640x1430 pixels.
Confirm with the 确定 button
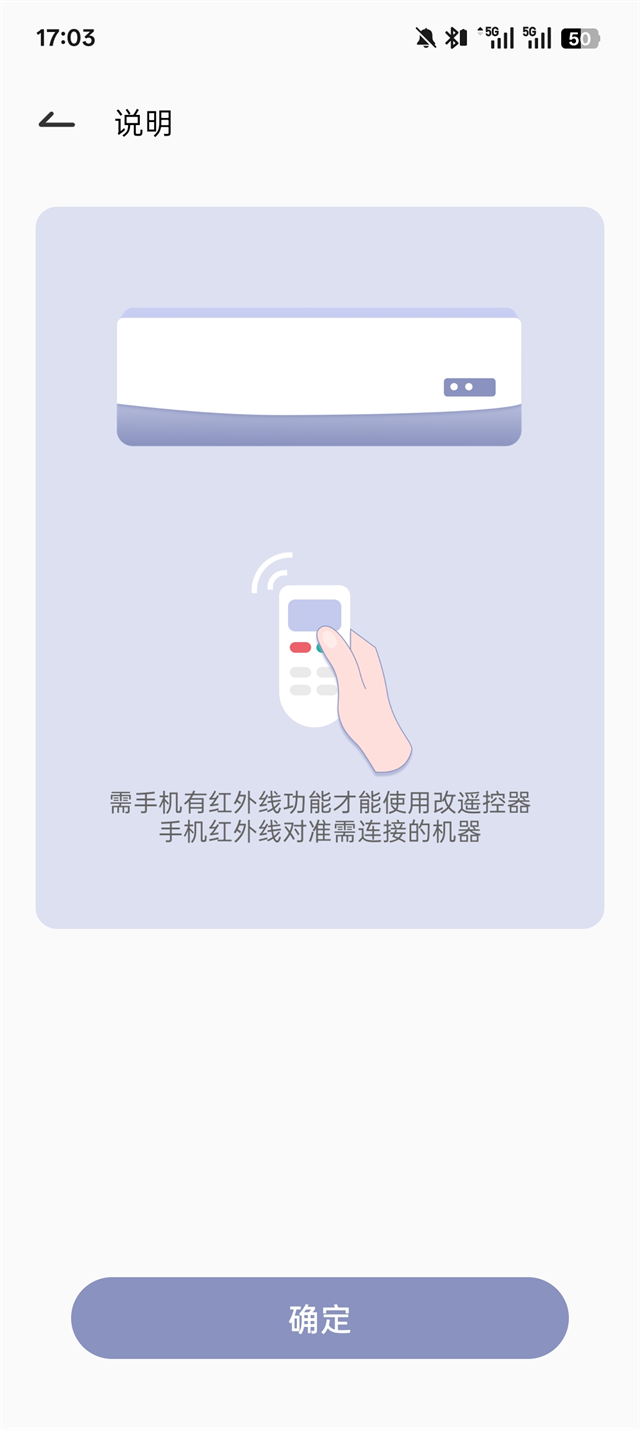320,1318
